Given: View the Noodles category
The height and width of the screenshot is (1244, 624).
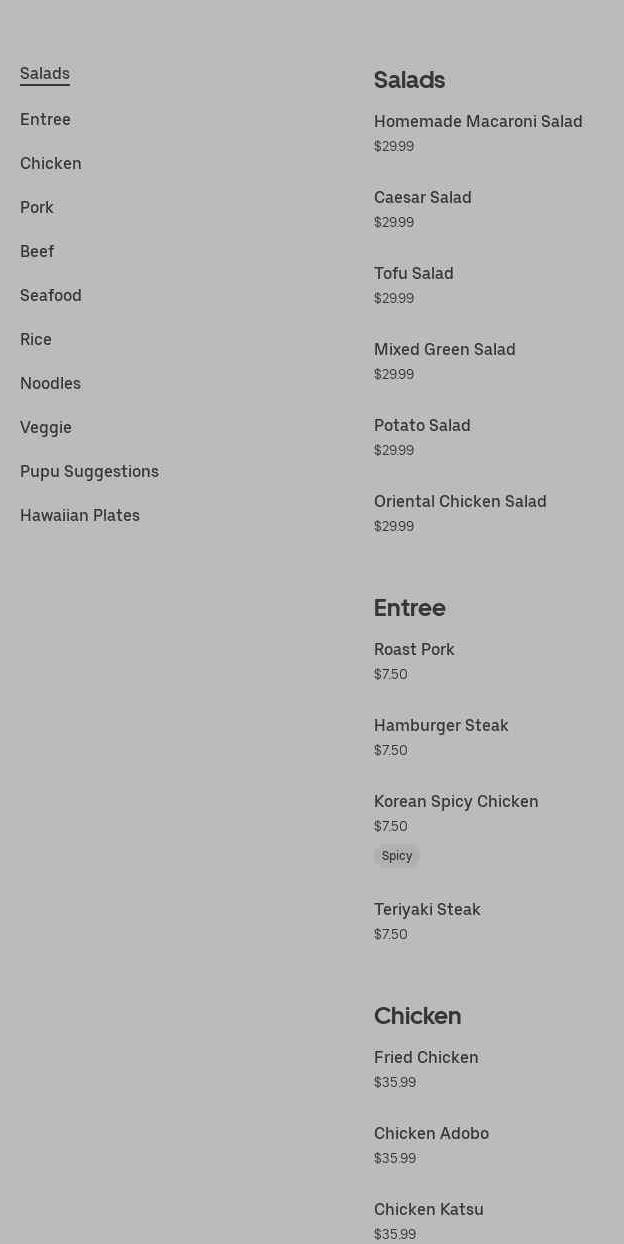Looking at the screenshot, I should tap(50, 384).
